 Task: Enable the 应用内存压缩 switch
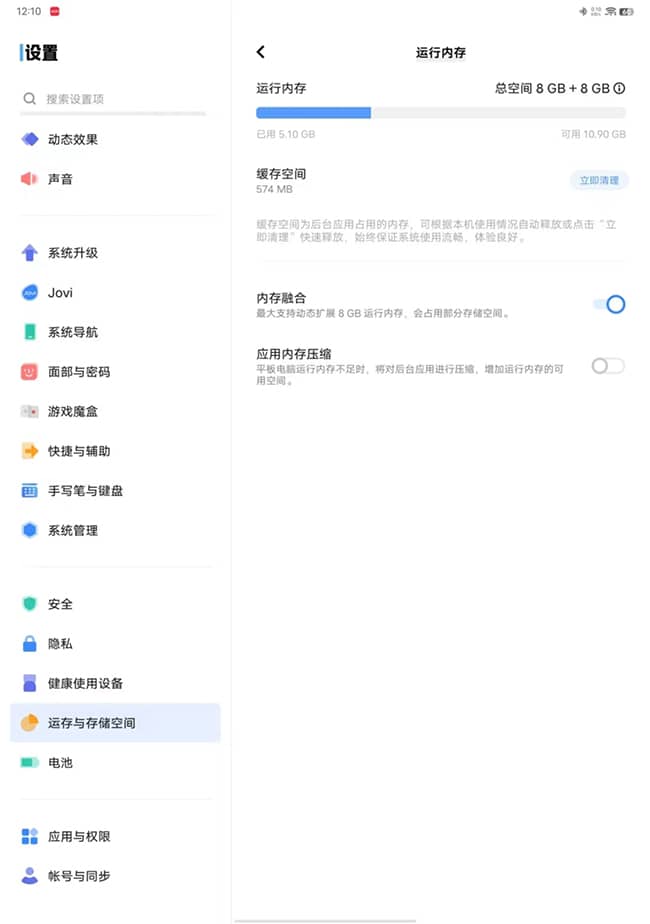coord(607,366)
